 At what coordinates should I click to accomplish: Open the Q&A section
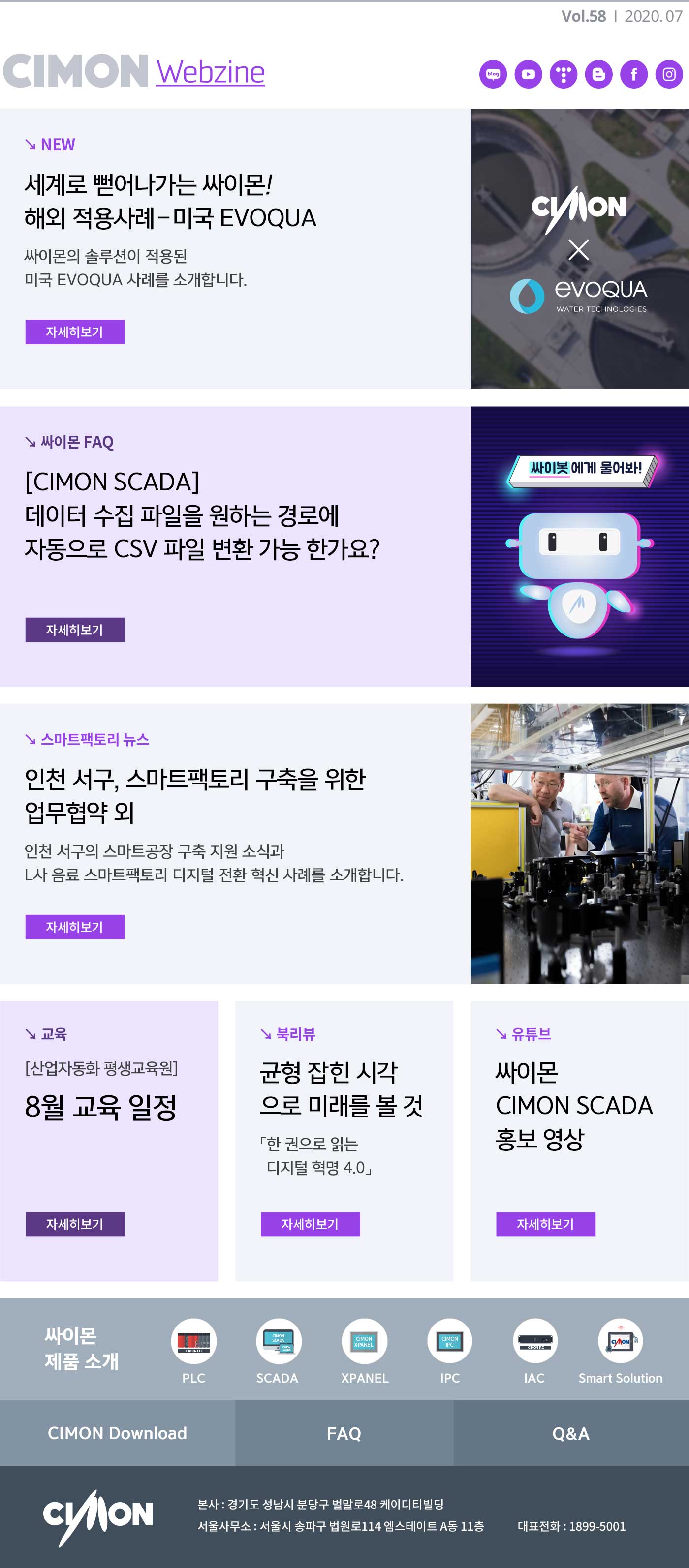(571, 1432)
